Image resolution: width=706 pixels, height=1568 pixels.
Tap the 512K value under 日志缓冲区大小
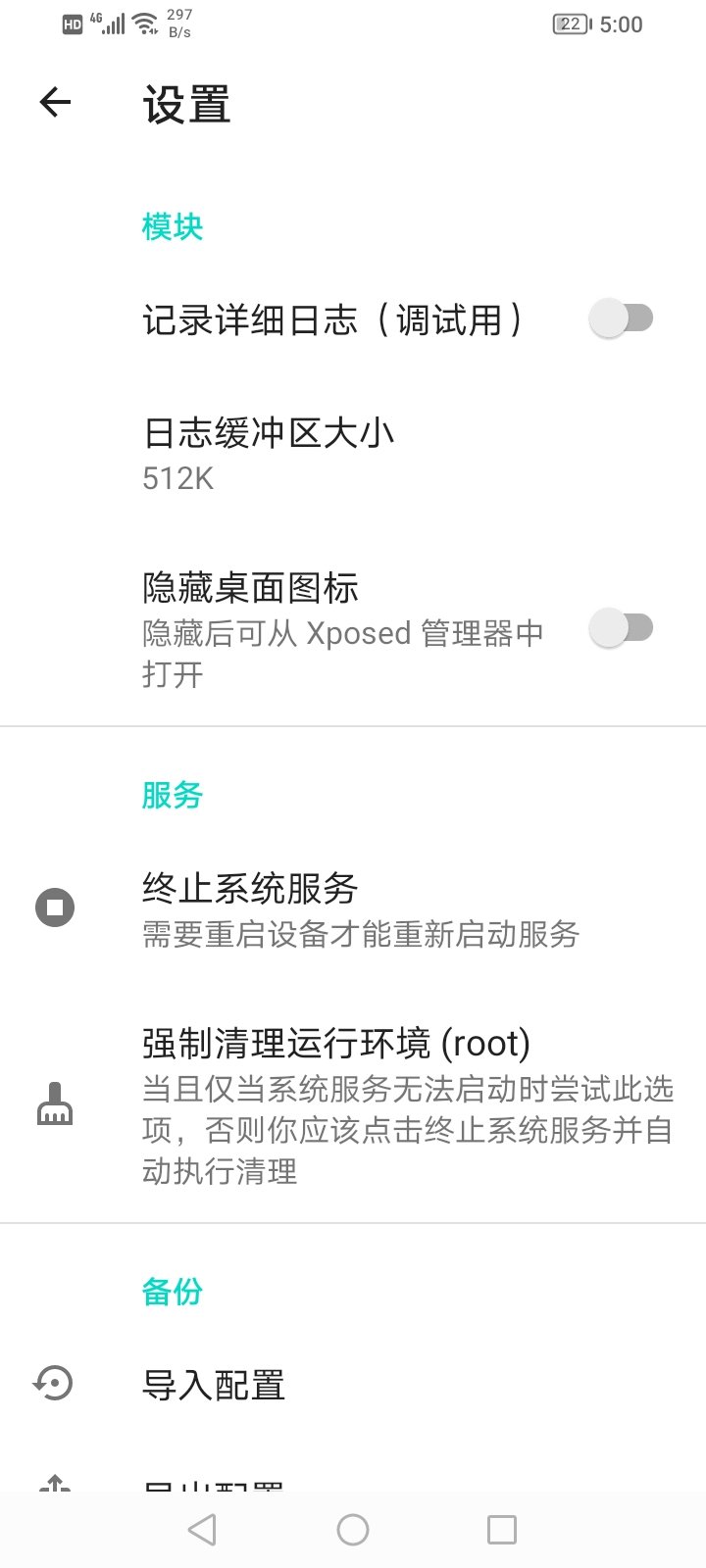pos(177,479)
